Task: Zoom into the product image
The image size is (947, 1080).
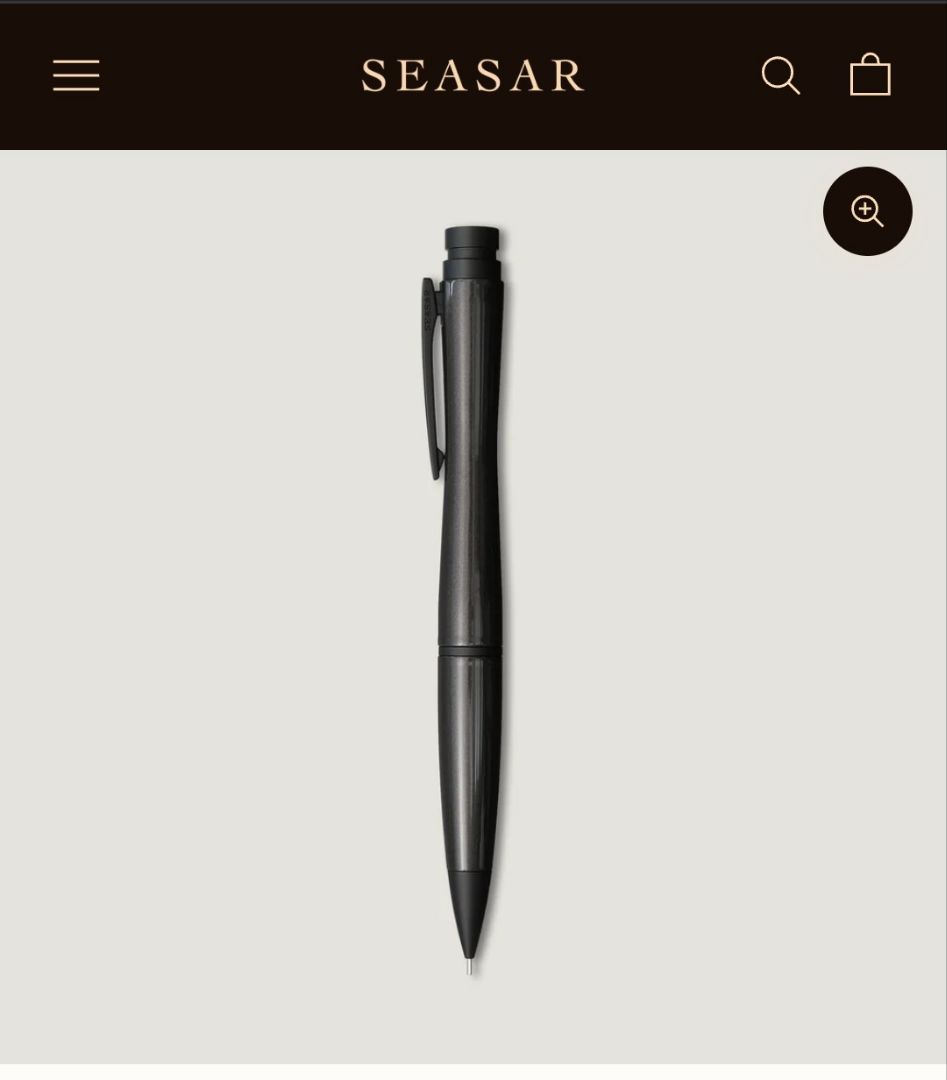Action: coord(867,211)
